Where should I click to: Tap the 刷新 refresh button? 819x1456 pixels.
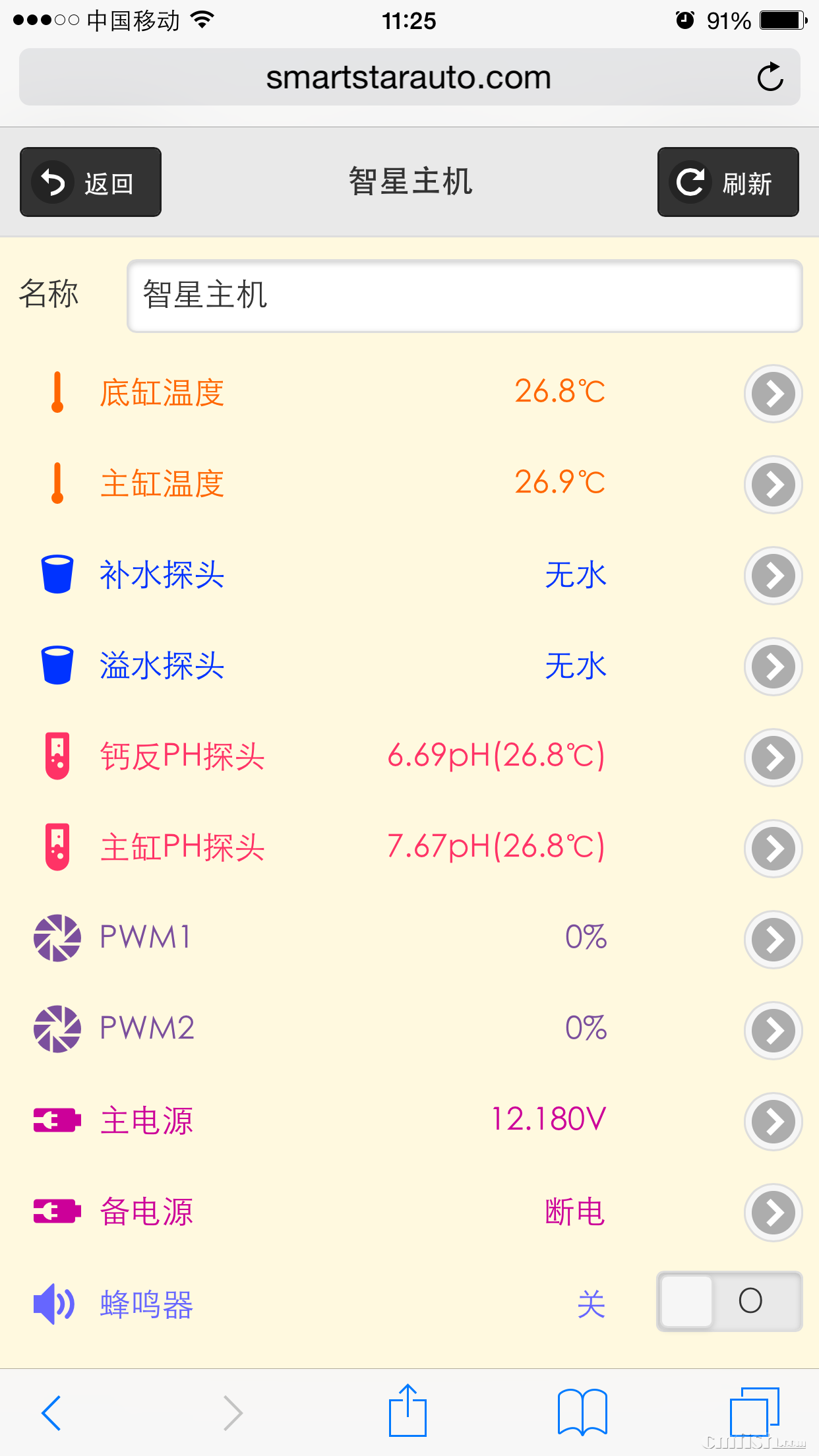tap(727, 182)
